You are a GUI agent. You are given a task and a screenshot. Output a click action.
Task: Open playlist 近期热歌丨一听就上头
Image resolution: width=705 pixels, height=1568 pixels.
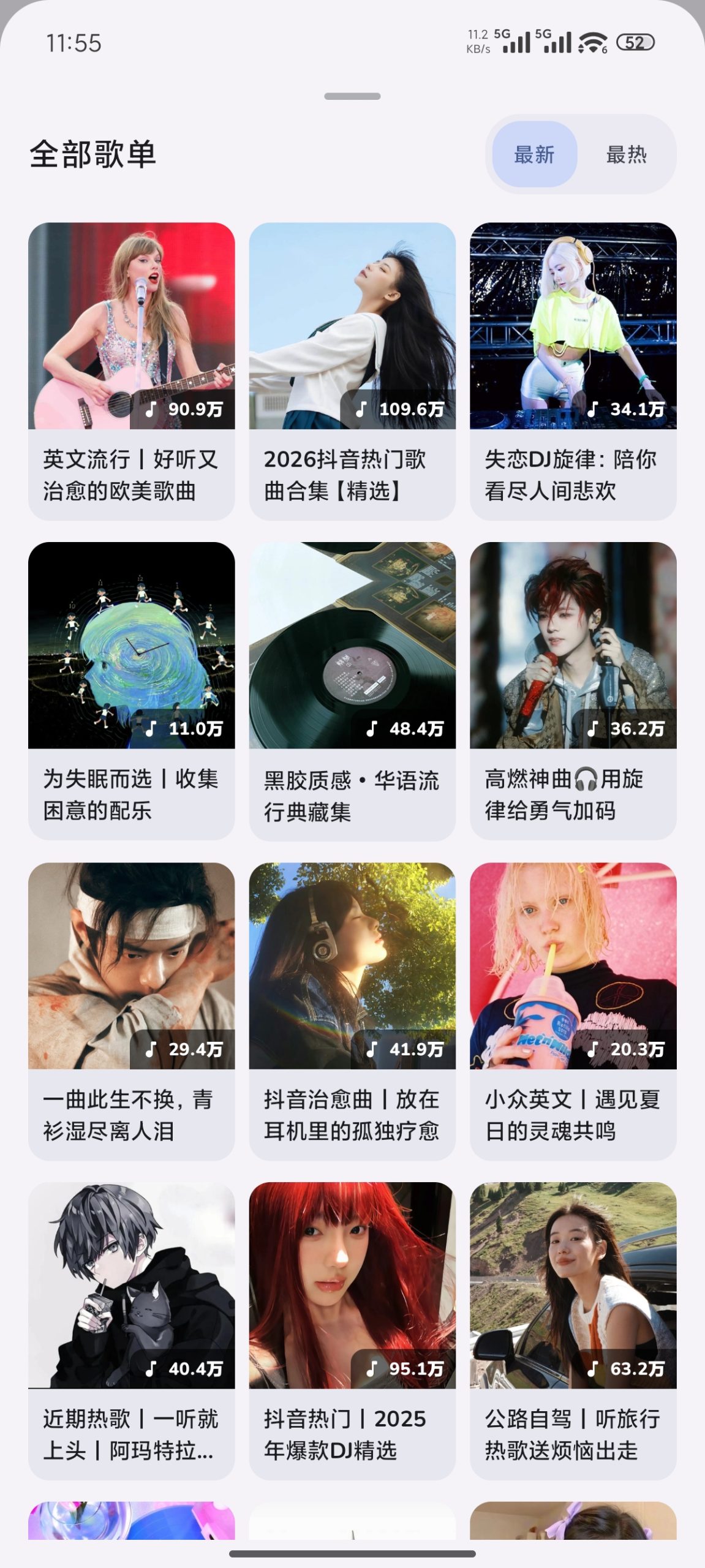tap(132, 1331)
